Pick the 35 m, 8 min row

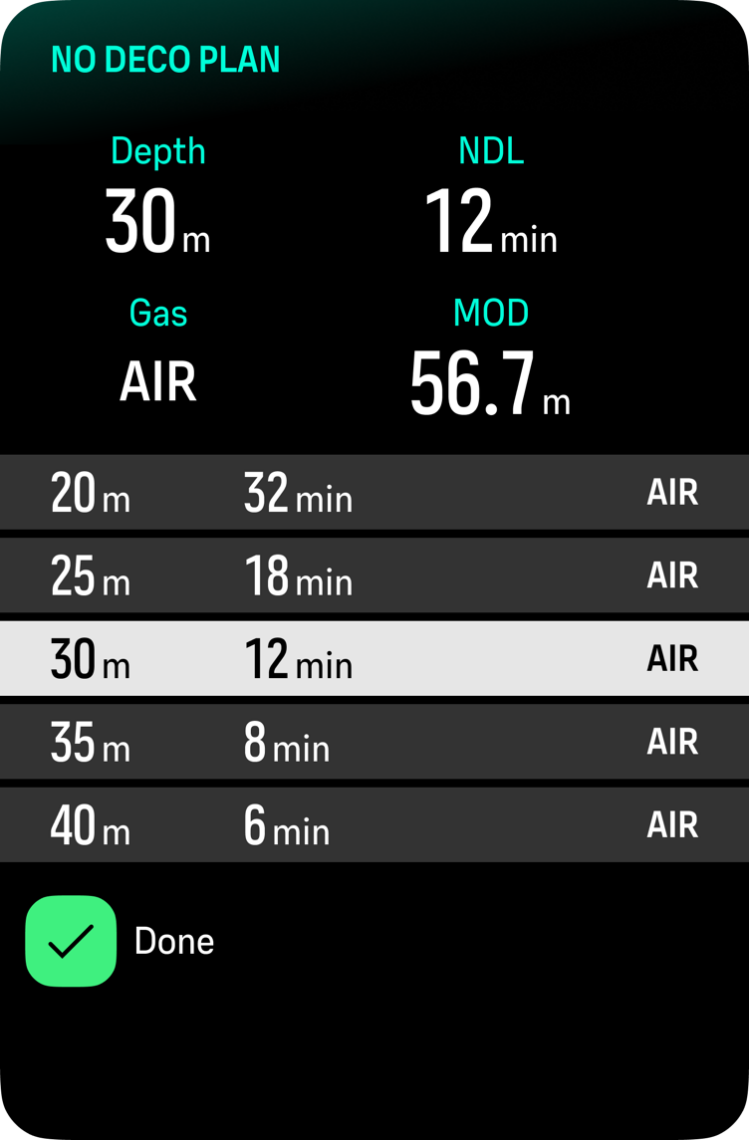point(374,742)
